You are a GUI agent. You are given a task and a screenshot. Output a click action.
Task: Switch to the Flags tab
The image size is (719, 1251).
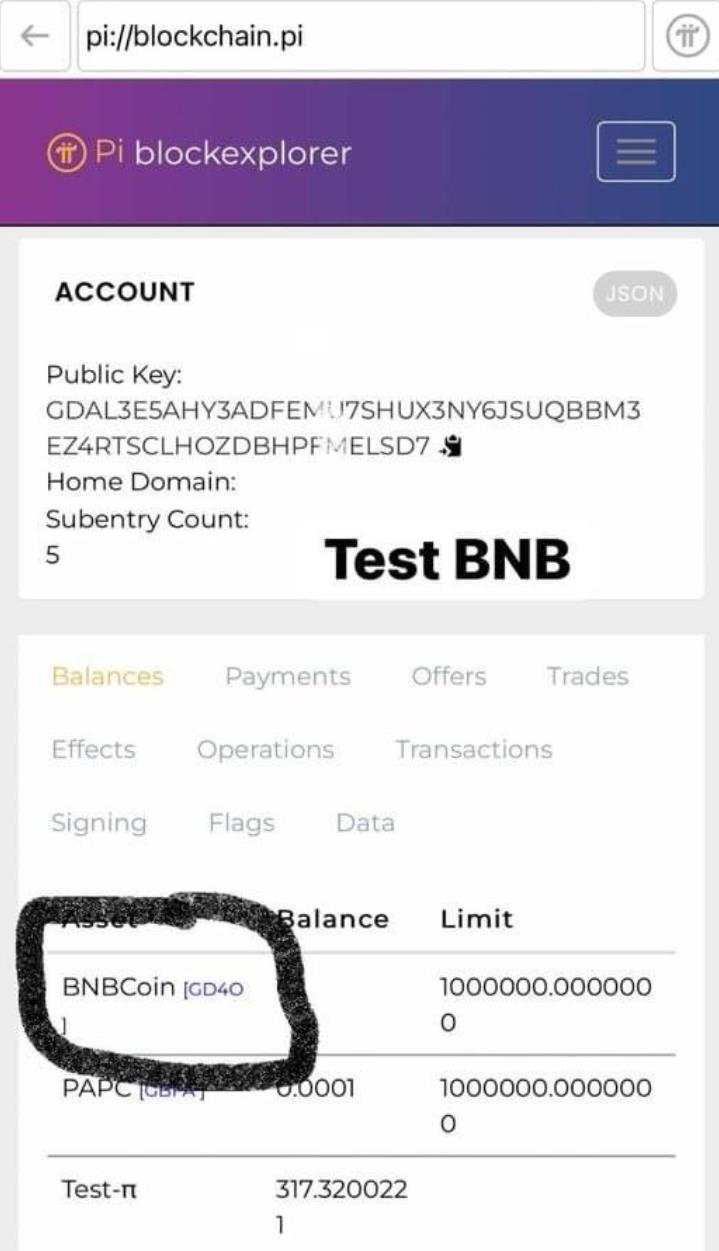pos(241,823)
